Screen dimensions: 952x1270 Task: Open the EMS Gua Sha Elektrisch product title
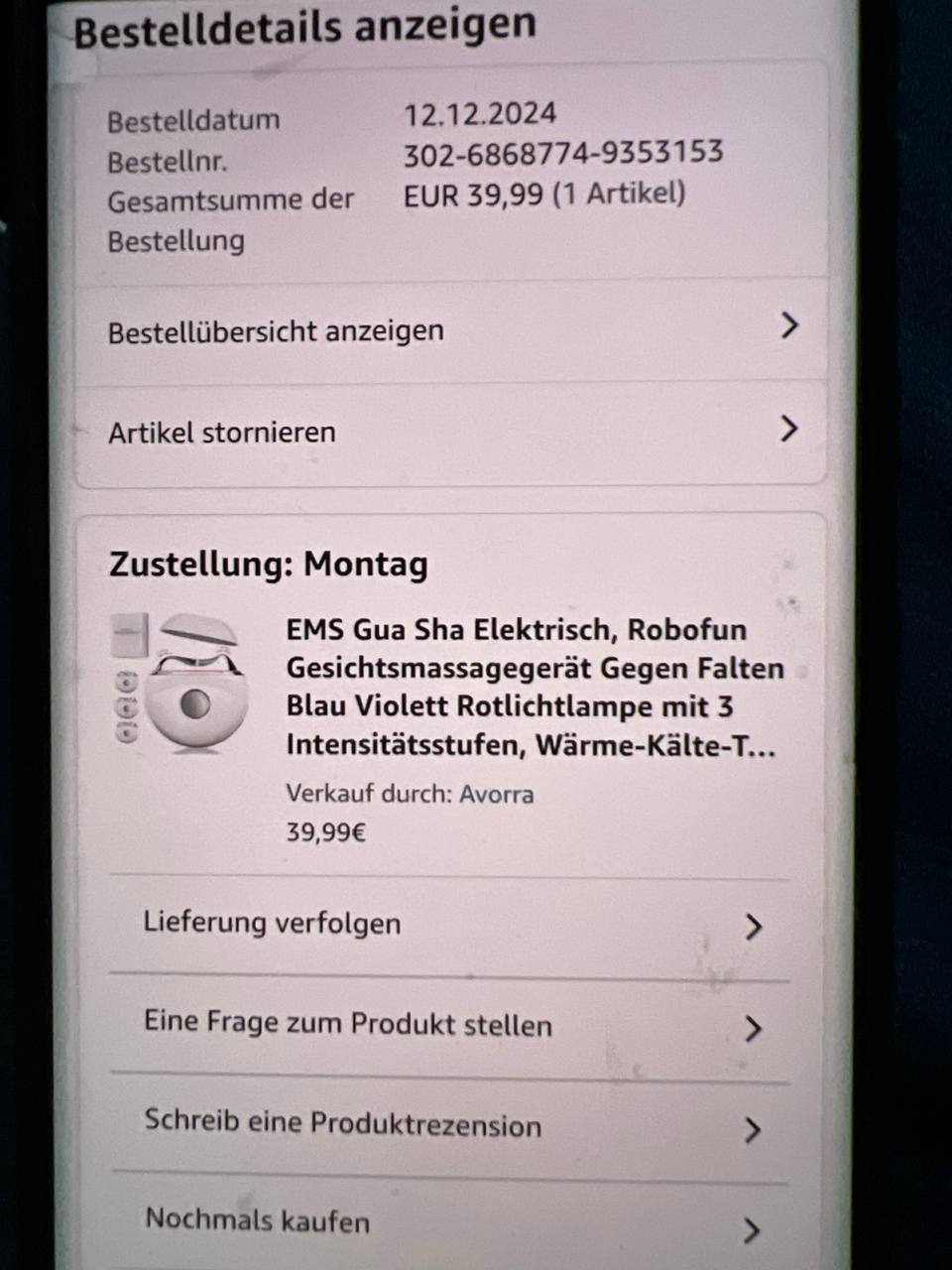[x=534, y=687]
